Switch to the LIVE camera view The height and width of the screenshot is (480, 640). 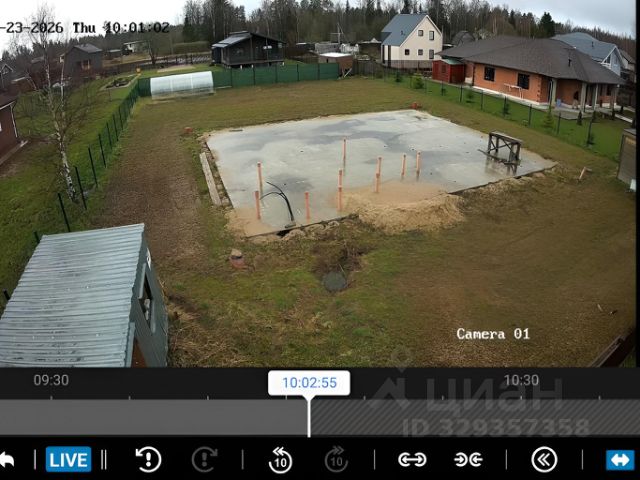(x=68, y=459)
